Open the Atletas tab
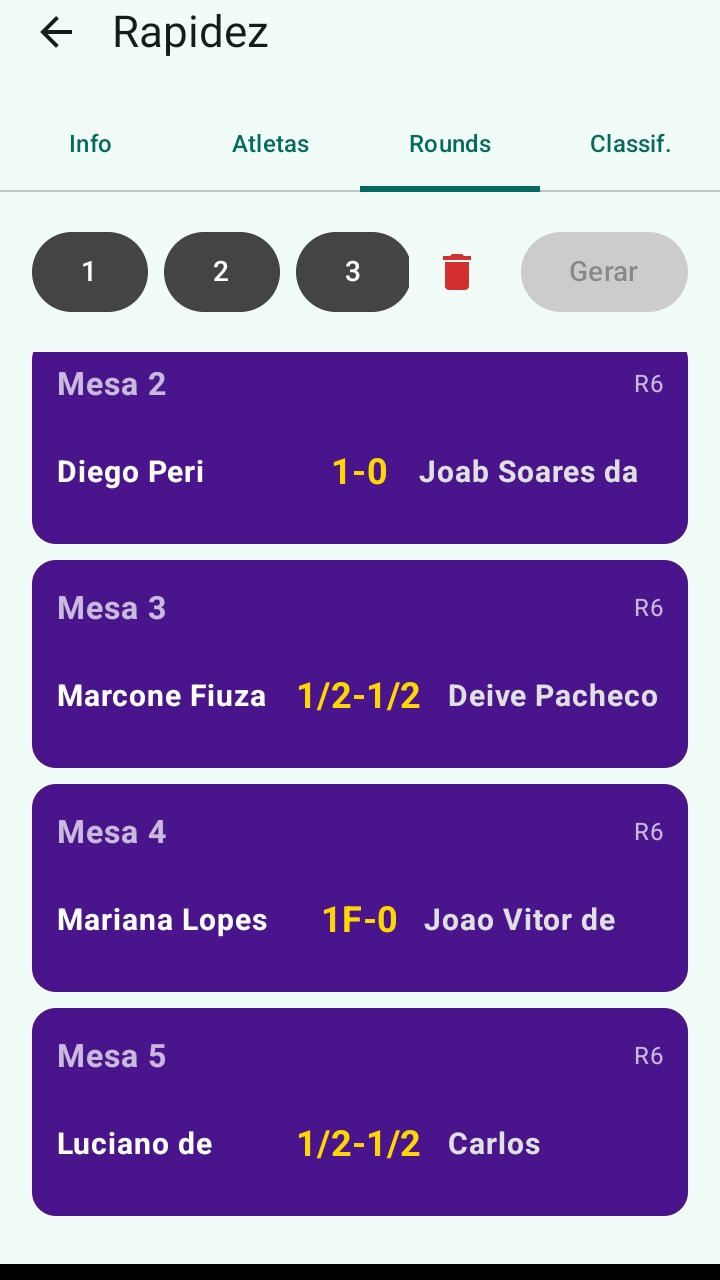Viewport: 720px width, 1280px height. (x=270, y=144)
